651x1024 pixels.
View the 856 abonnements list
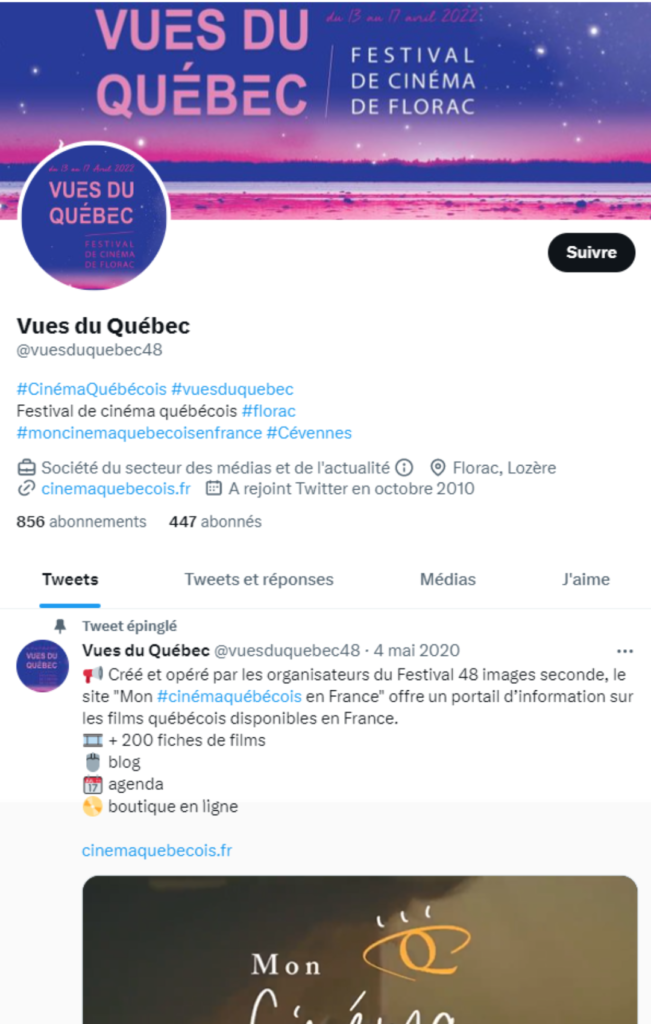click(81, 522)
